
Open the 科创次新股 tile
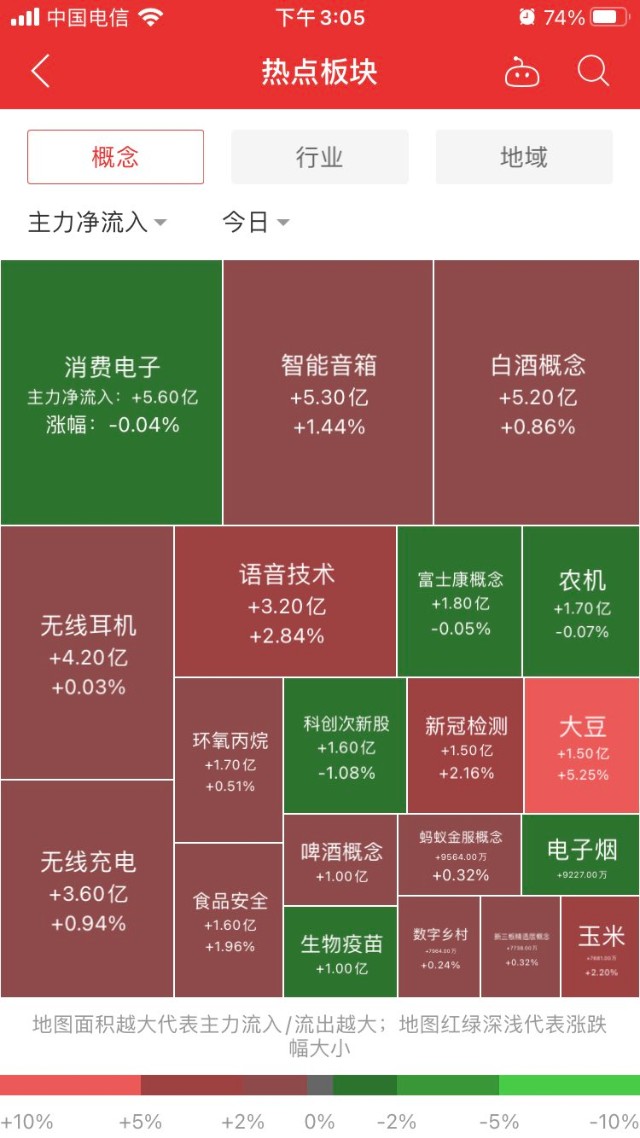pyautogui.click(x=345, y=745)
